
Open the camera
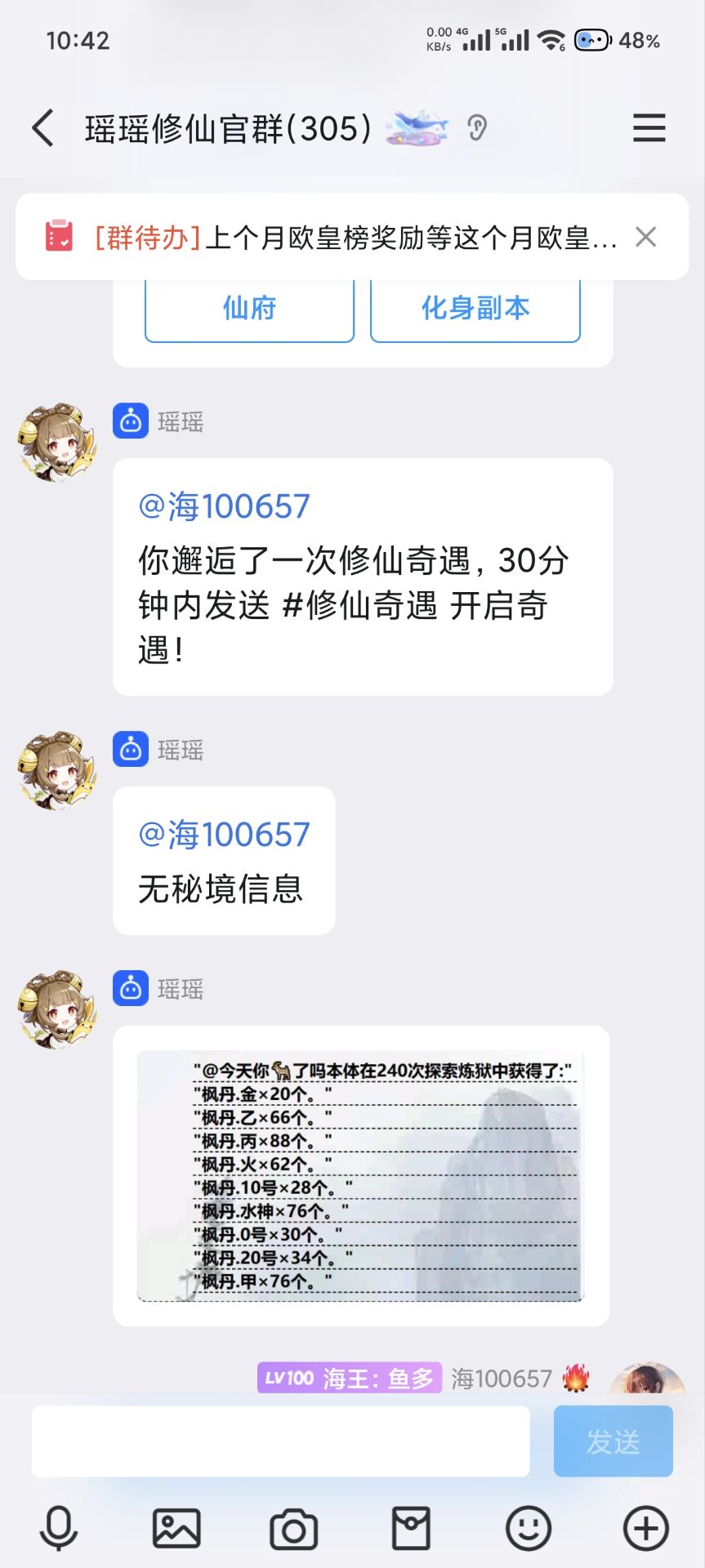click(293, 1528)
